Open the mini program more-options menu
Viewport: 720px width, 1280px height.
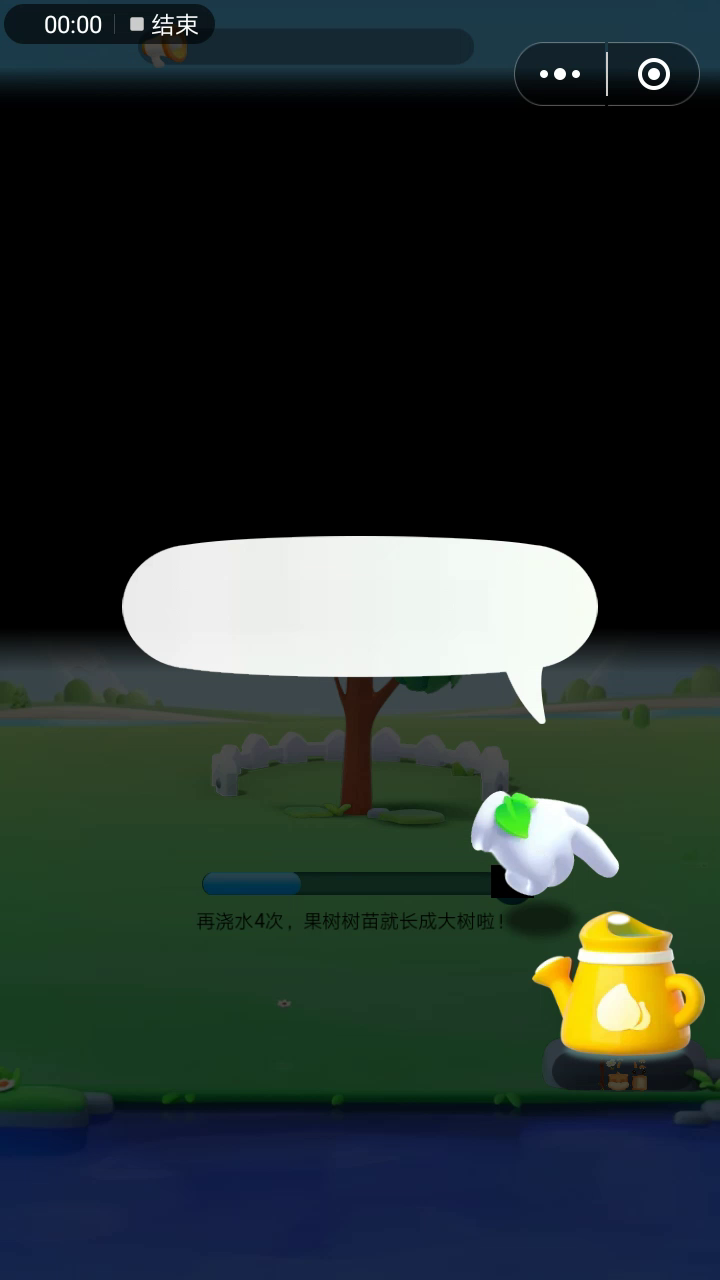pos(560,74)
